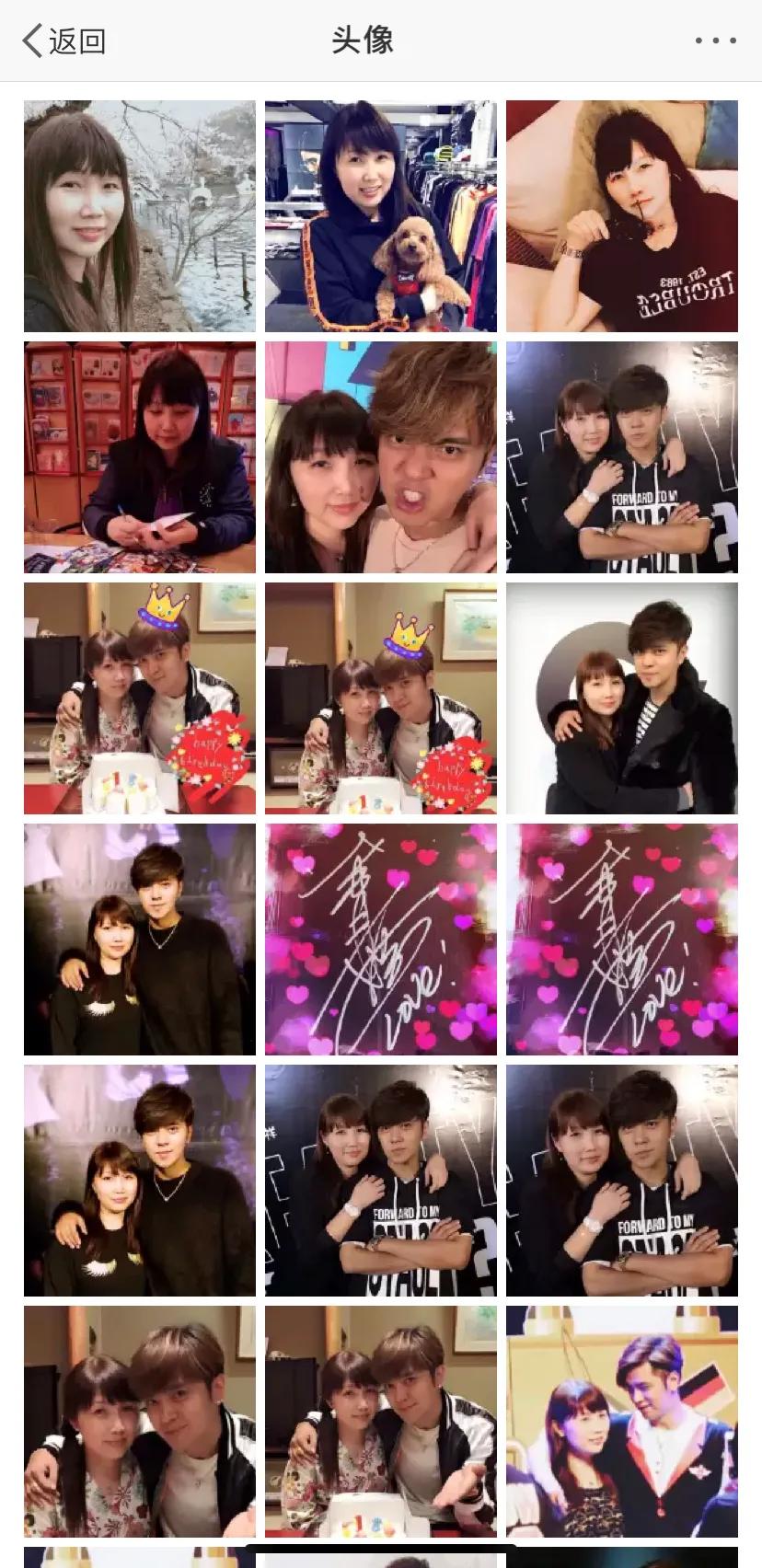
Task: Open the selfie with man making funny face
Action: click(381, 457)
